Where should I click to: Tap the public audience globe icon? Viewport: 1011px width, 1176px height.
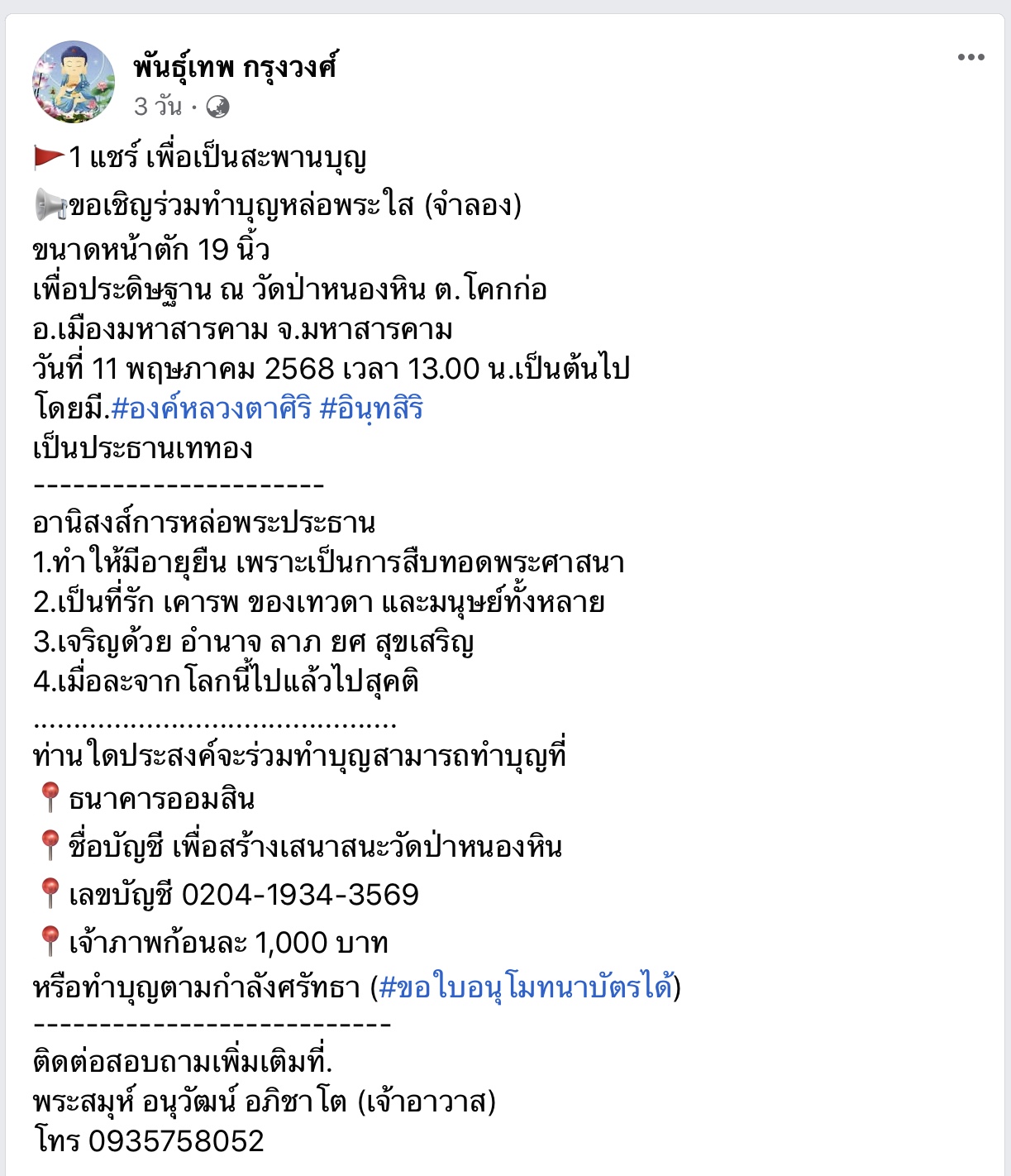(217, 107)
